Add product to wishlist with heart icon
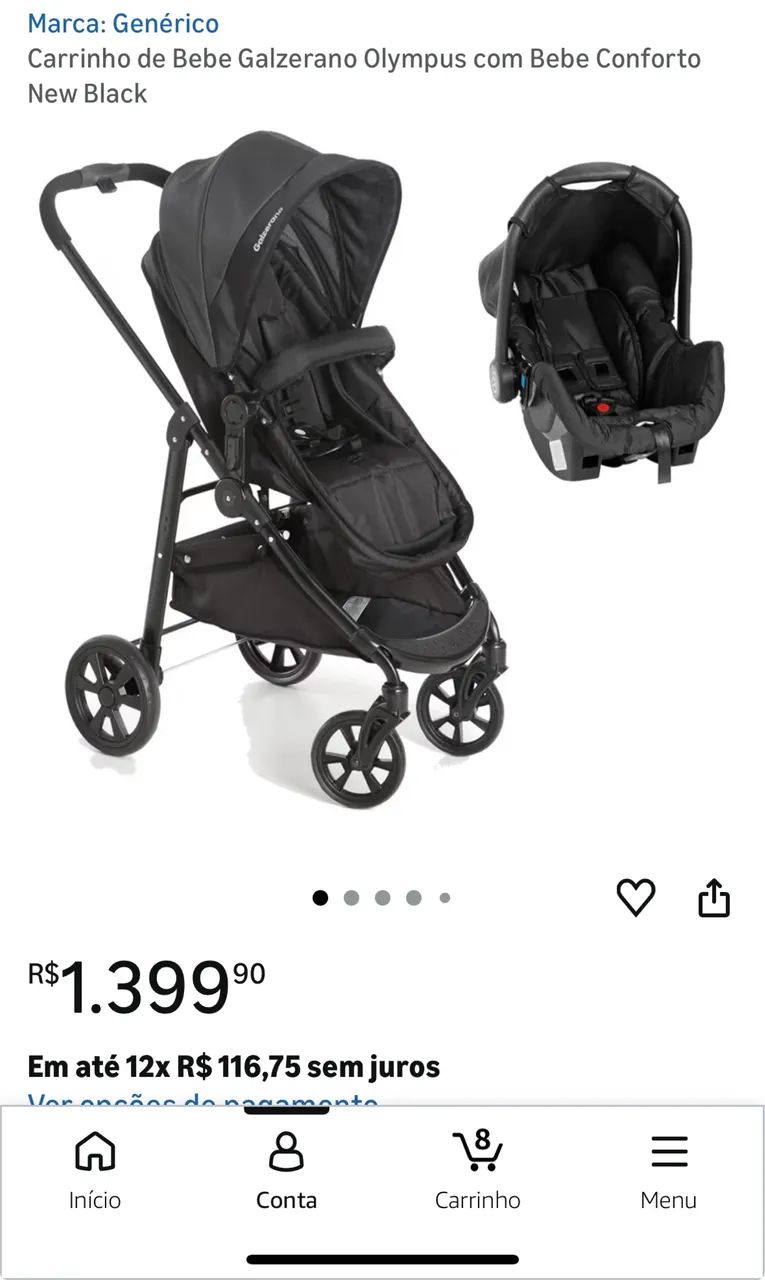 [636, 897]
